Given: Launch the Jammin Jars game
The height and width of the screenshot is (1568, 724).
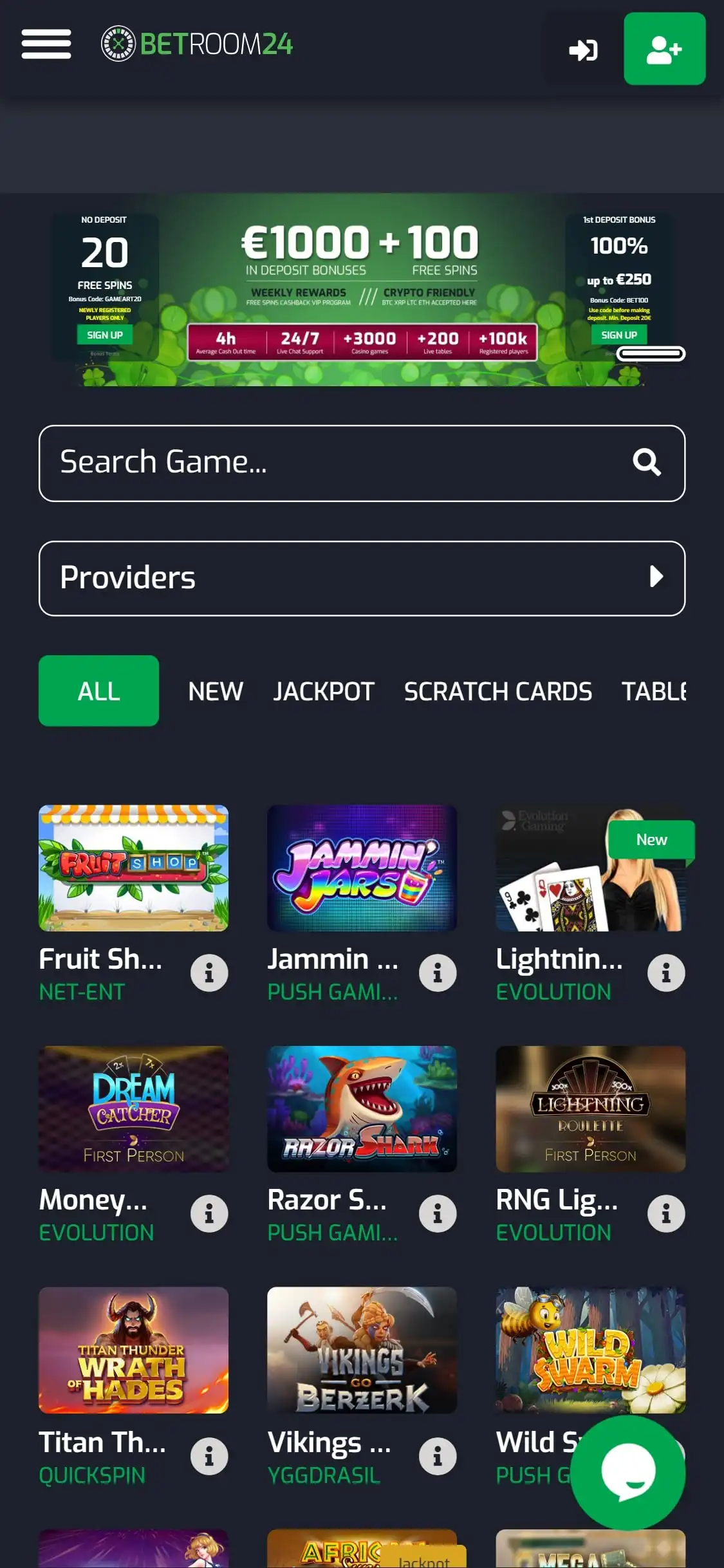Looking at the screenshot, I should tap(362, 868).
